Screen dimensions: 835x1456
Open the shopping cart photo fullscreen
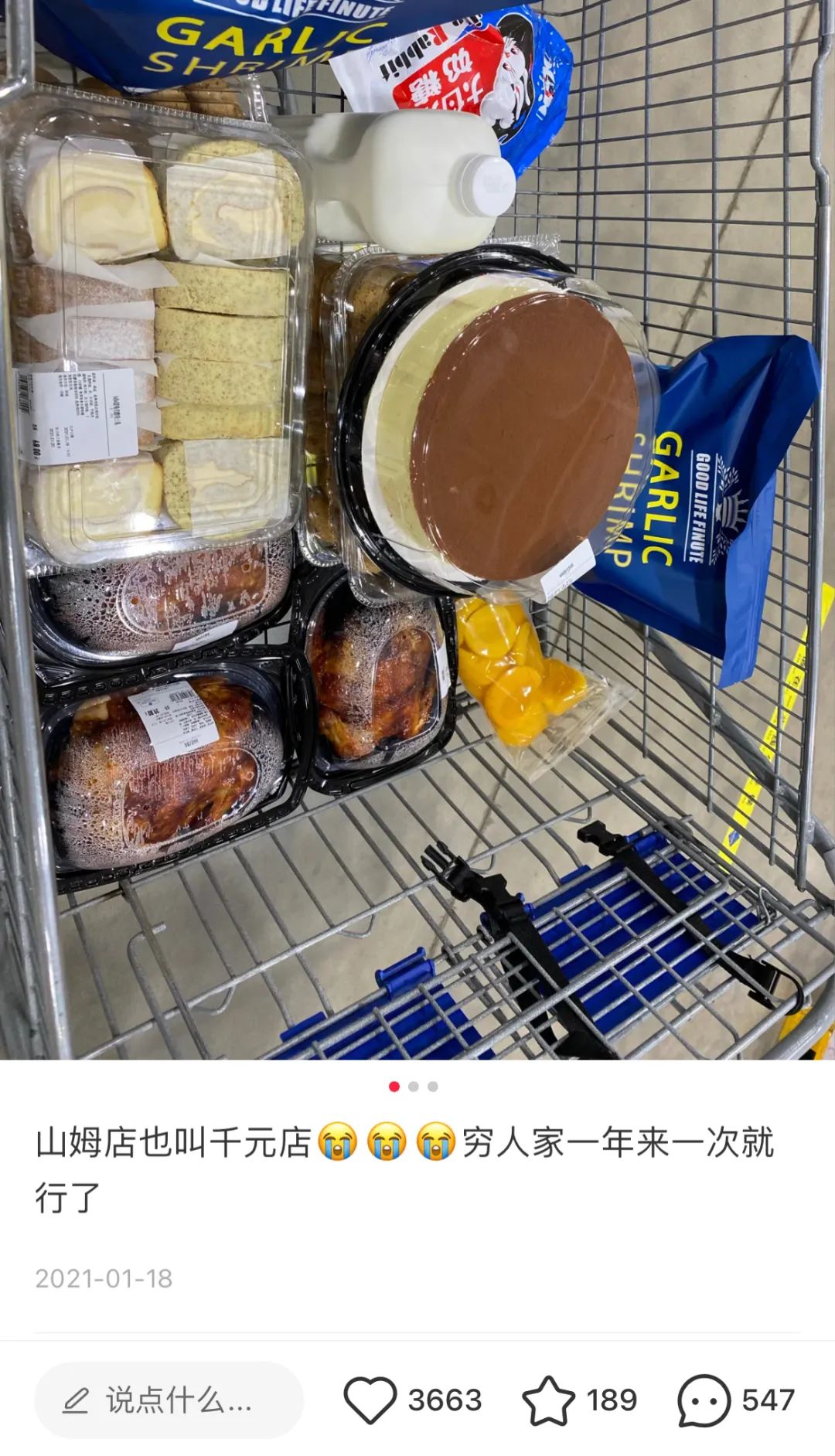tap(417, 529)
